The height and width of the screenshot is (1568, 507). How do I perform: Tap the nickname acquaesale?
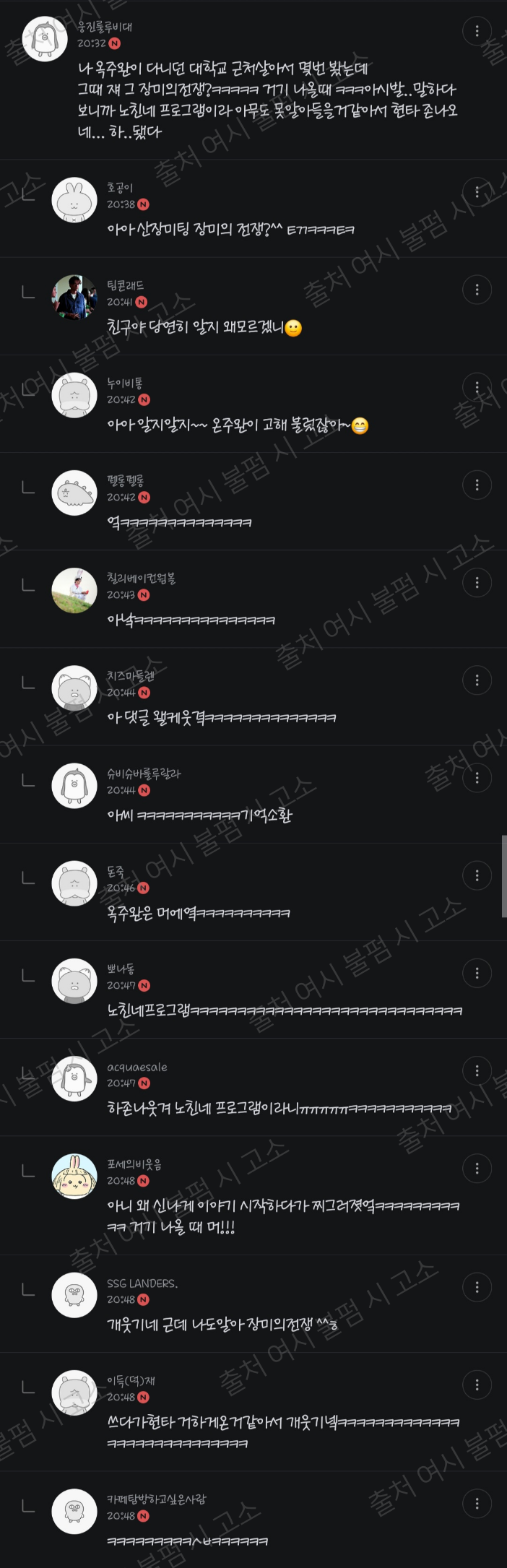tap(137, 1067)
